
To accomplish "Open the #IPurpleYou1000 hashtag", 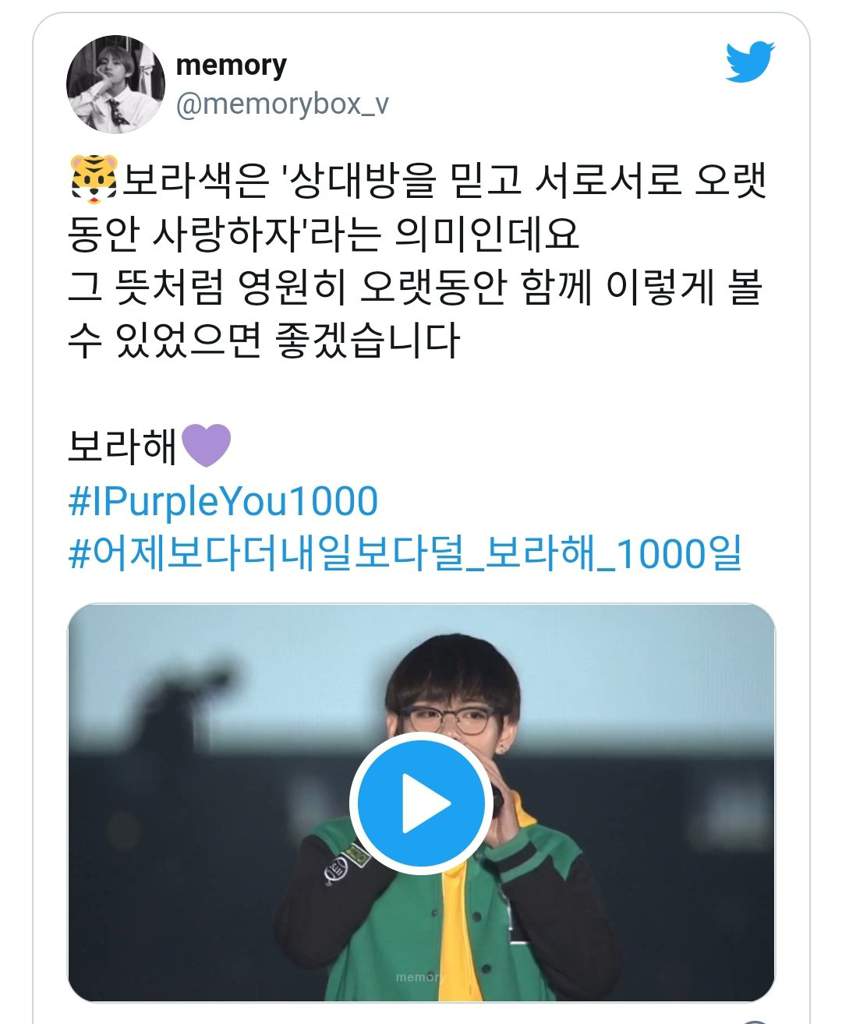I will [x=222, y=502].
